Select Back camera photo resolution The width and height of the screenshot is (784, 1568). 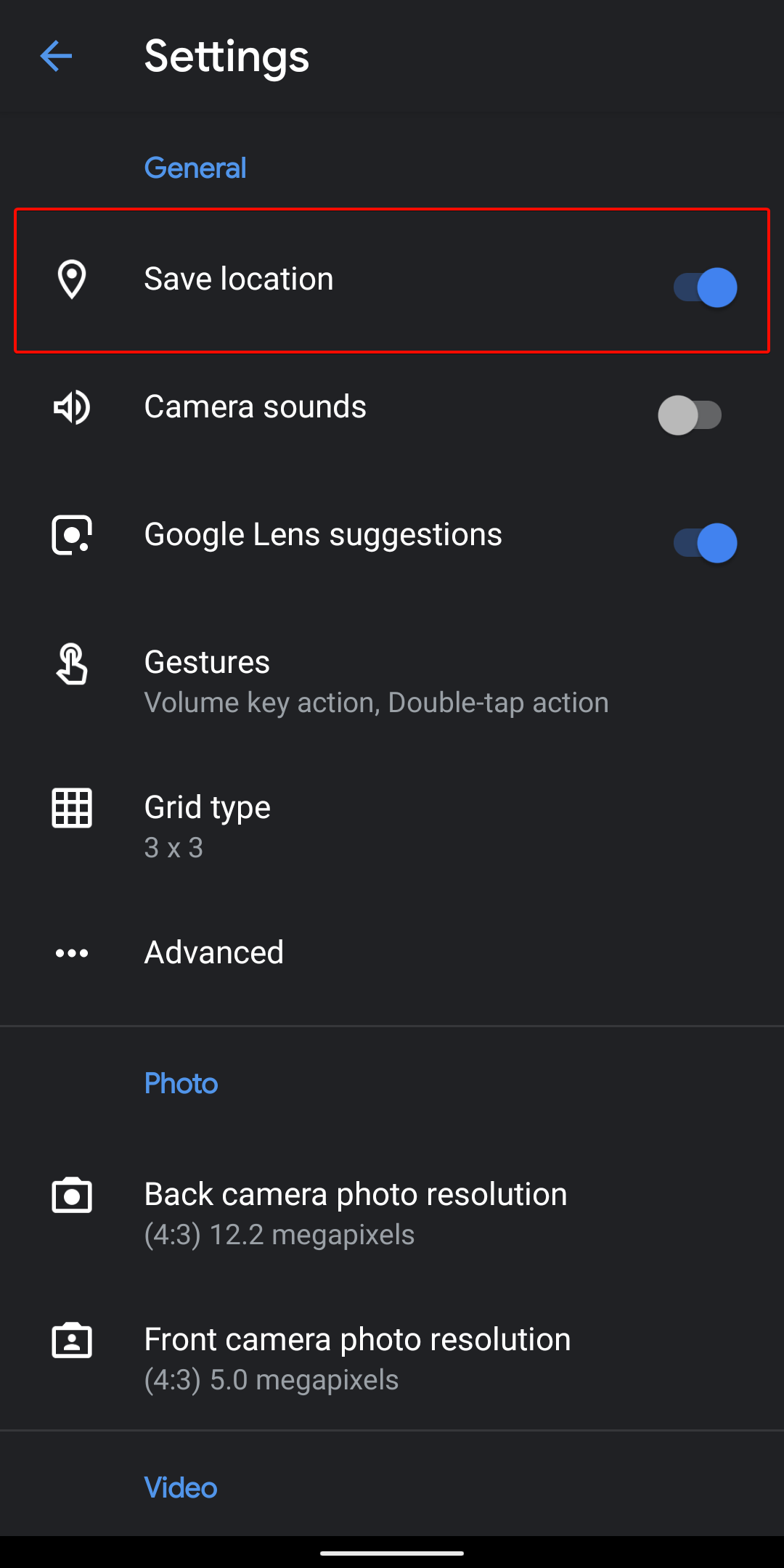(x=392, y=1213)
